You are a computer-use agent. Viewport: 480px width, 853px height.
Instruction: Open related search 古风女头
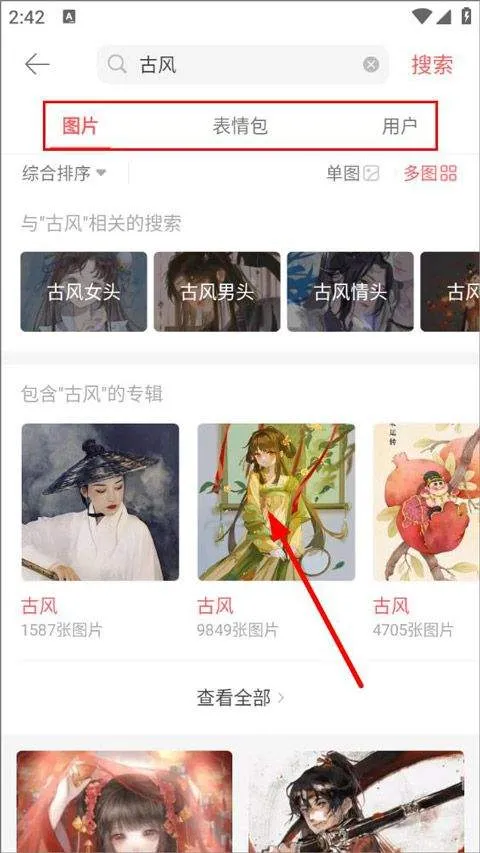coord(84,292)
